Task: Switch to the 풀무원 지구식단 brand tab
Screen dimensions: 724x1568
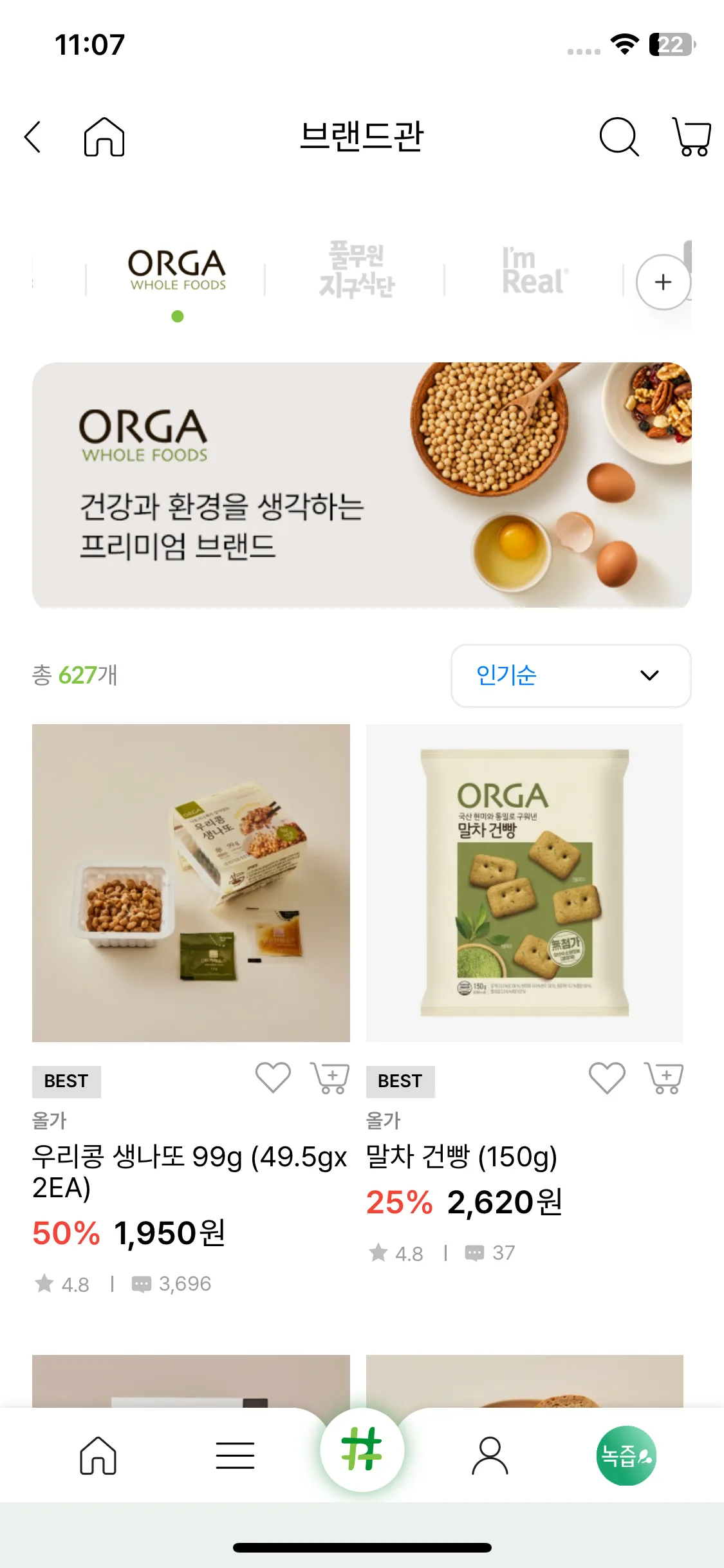Action: click(357, 270)
